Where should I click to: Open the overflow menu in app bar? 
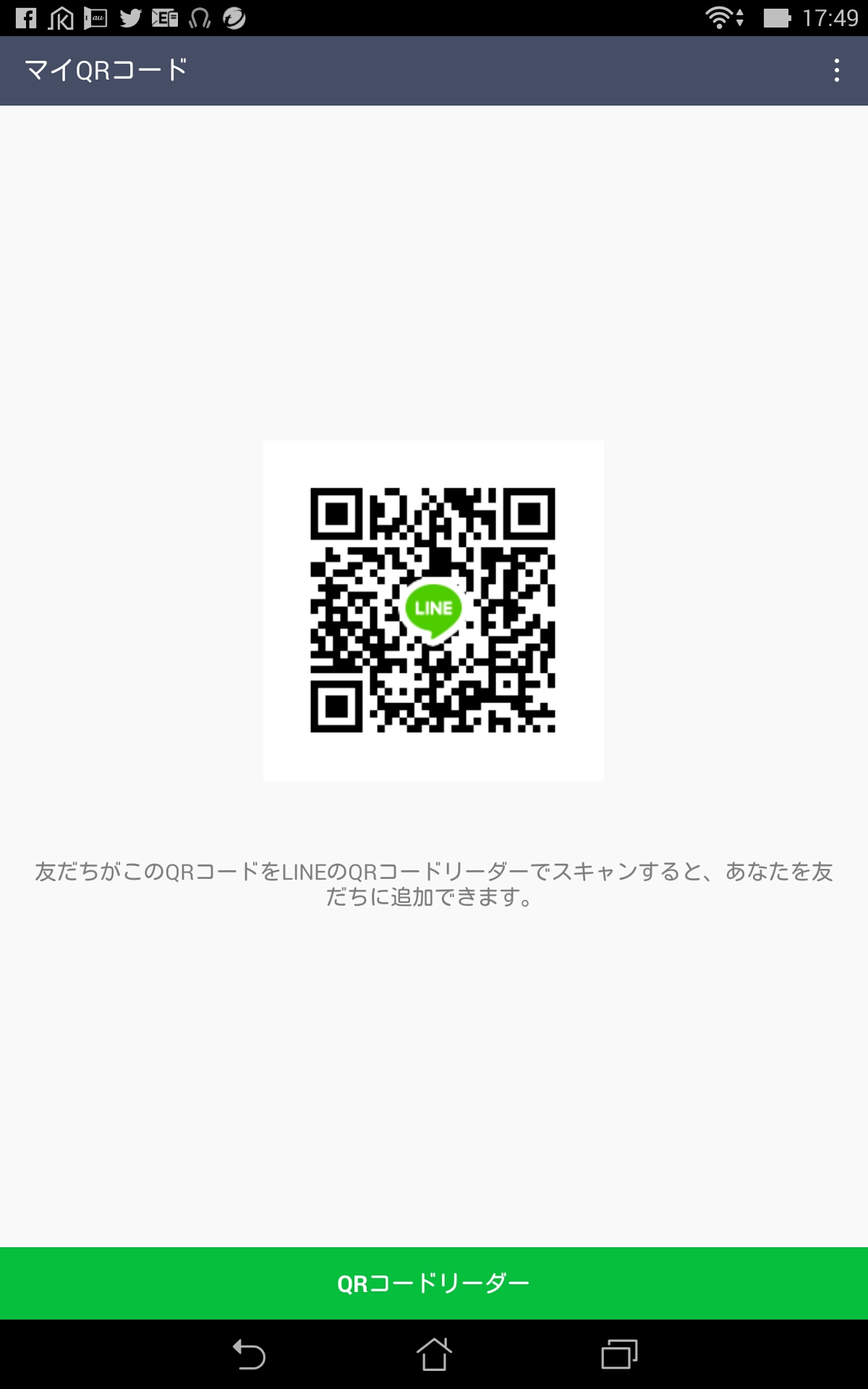click(836, 70)
